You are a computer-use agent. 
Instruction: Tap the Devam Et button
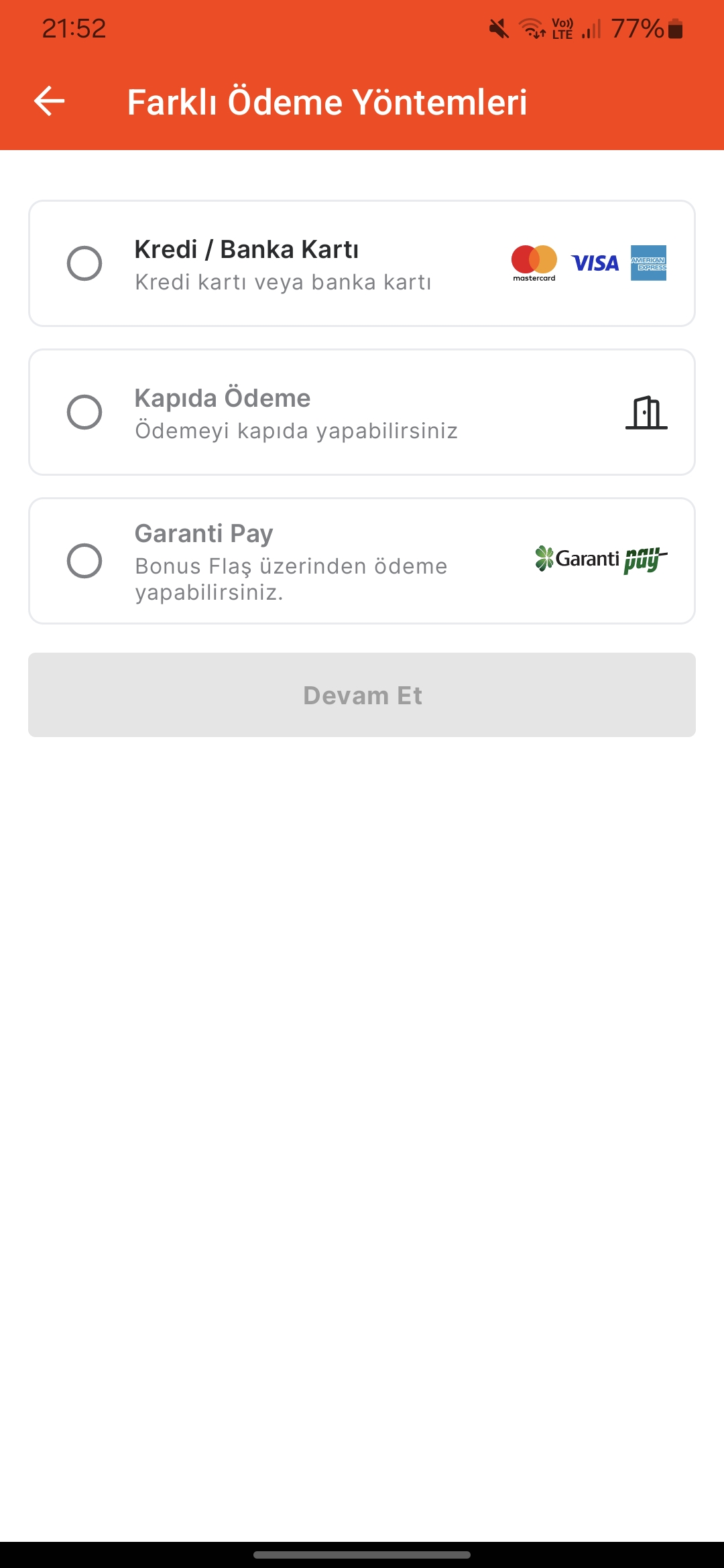tap(362, 695)
